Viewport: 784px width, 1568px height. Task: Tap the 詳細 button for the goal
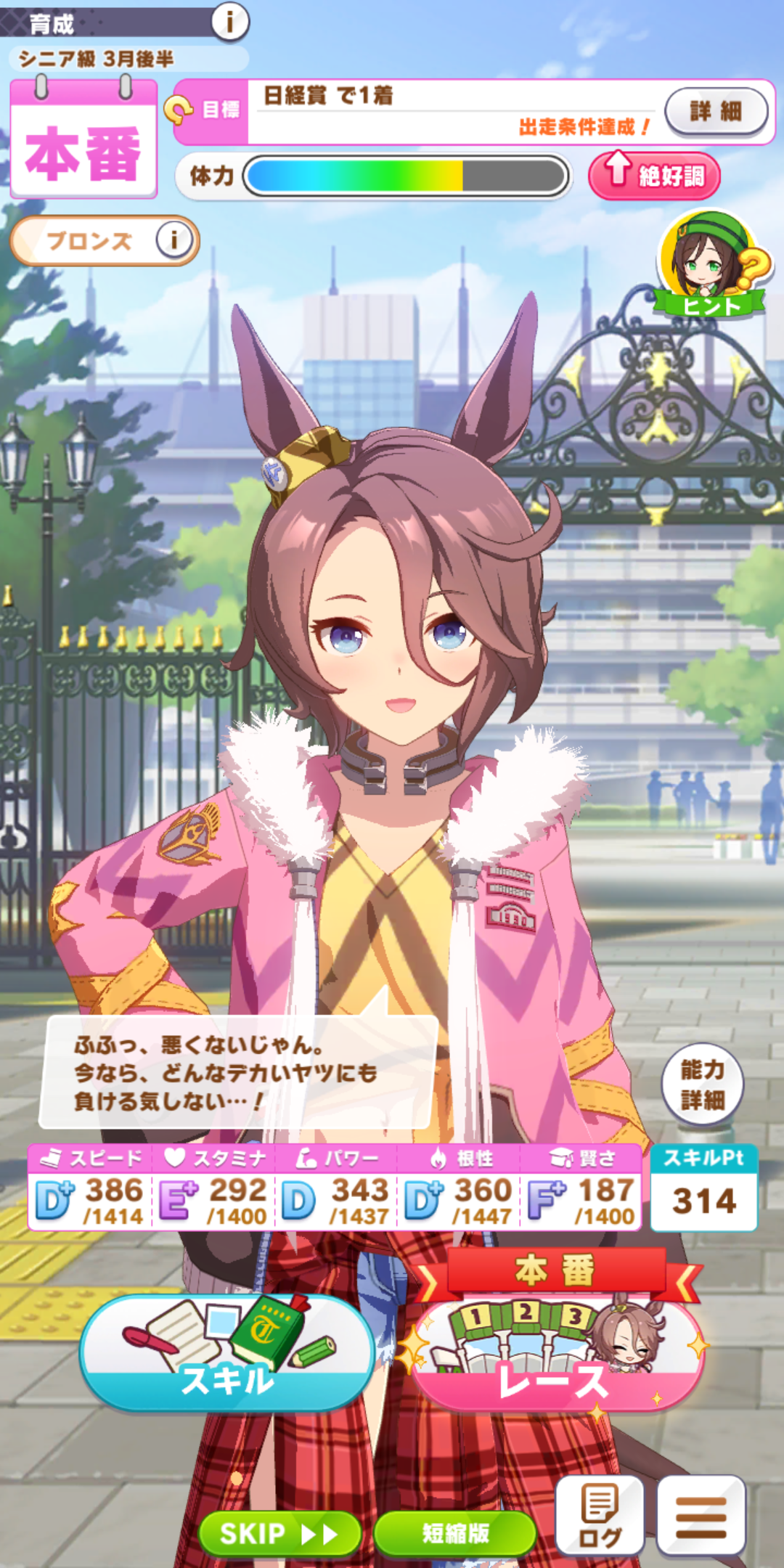[716, 111]
